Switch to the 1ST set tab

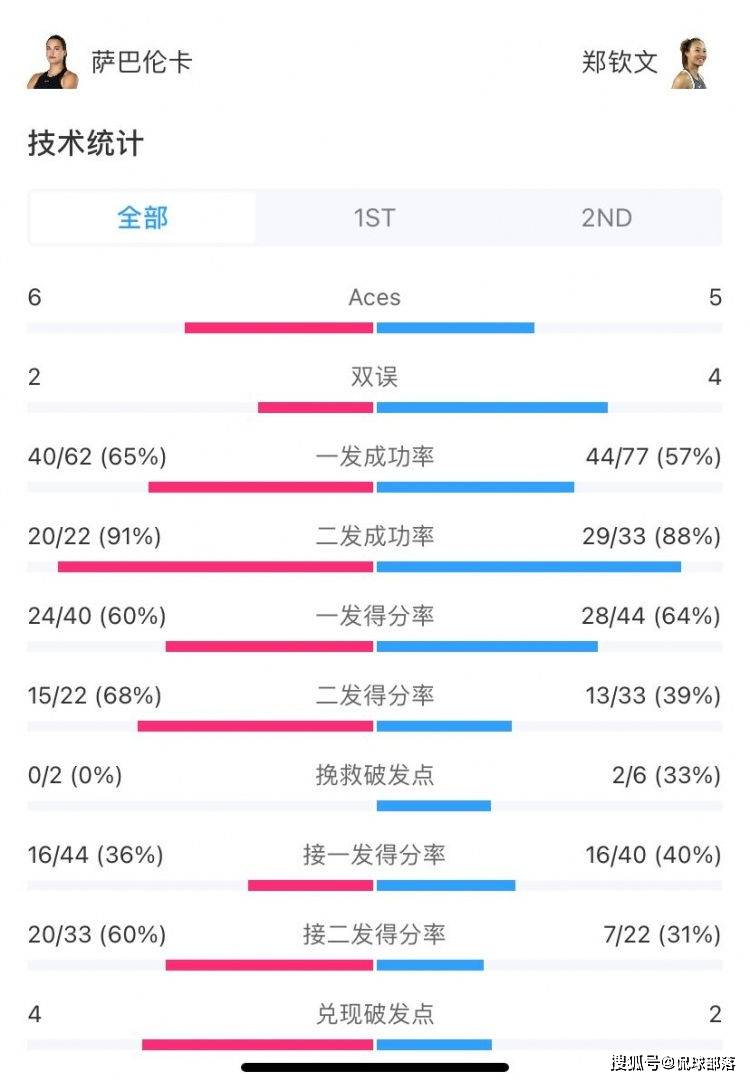374,218
